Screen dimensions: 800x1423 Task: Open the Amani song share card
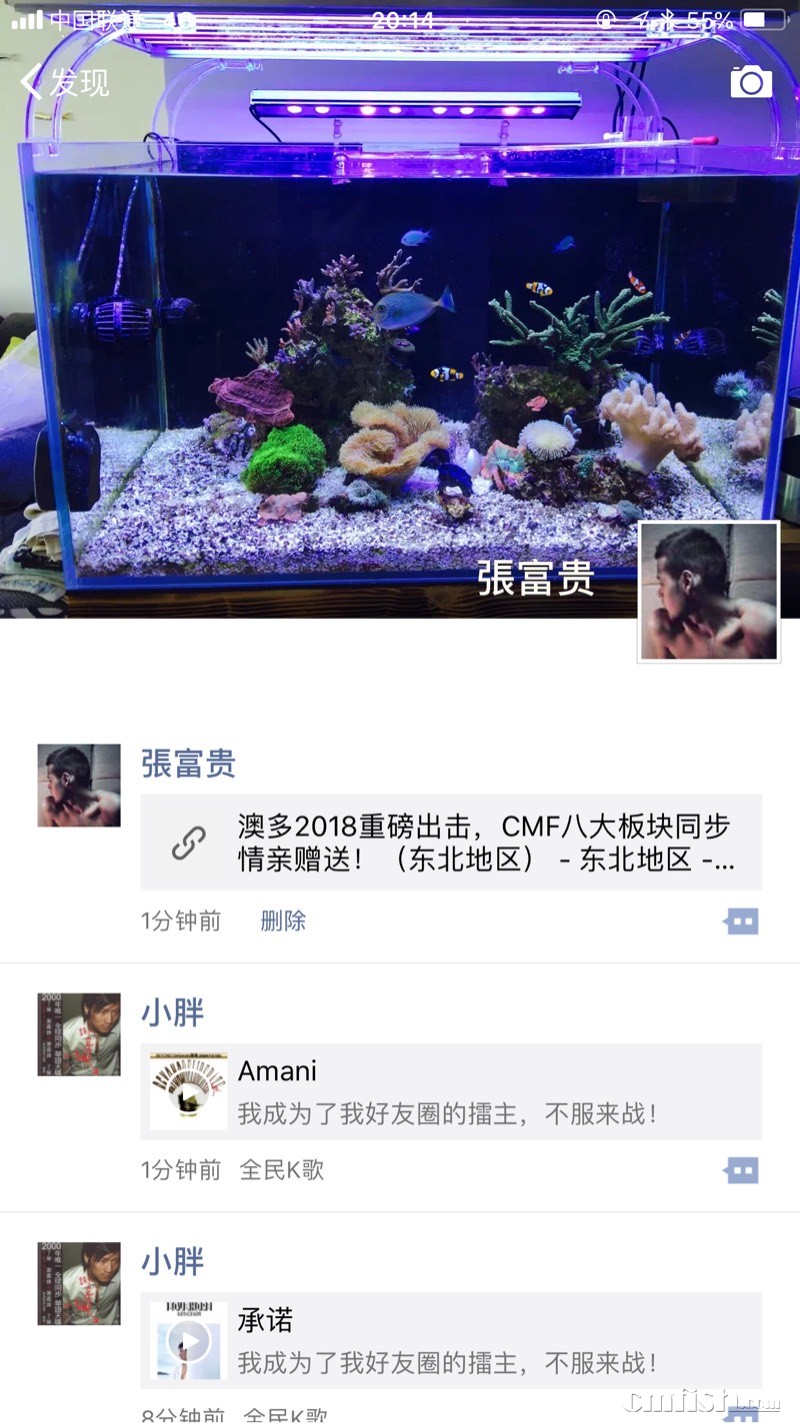coord(451,1091)
